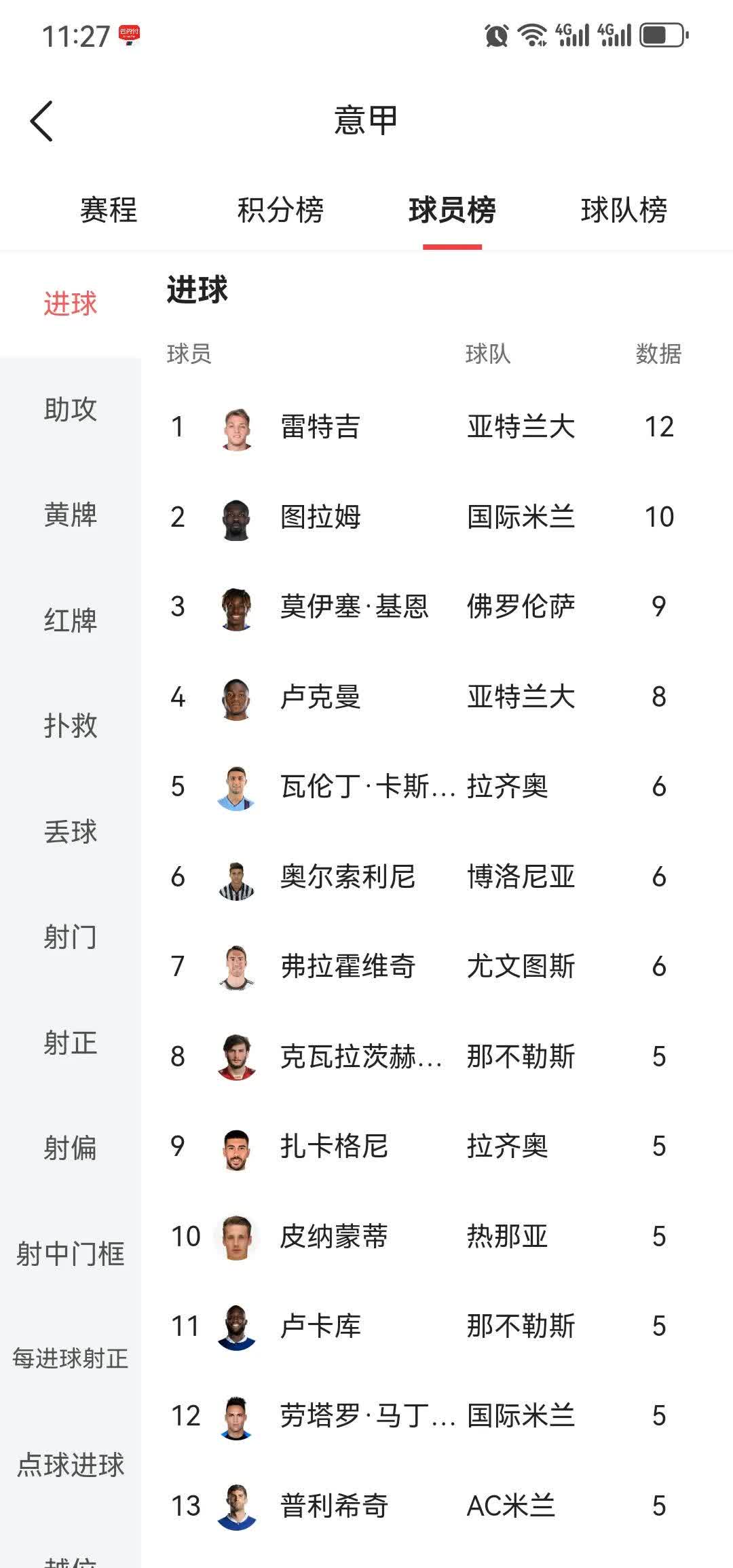Open player 图拉姆's row
733x1568 pixels.
point(320,517)
